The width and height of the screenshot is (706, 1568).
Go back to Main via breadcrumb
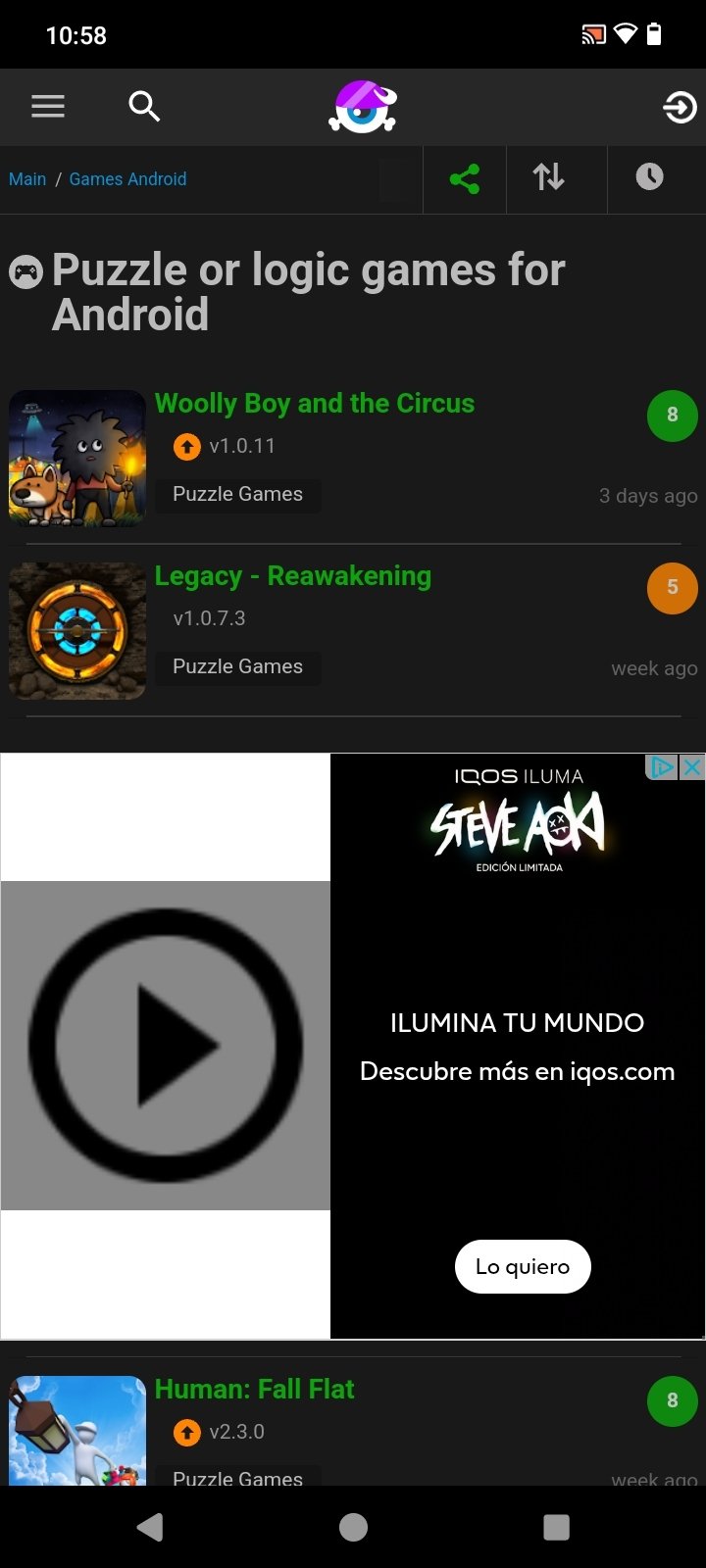point(27,178)
